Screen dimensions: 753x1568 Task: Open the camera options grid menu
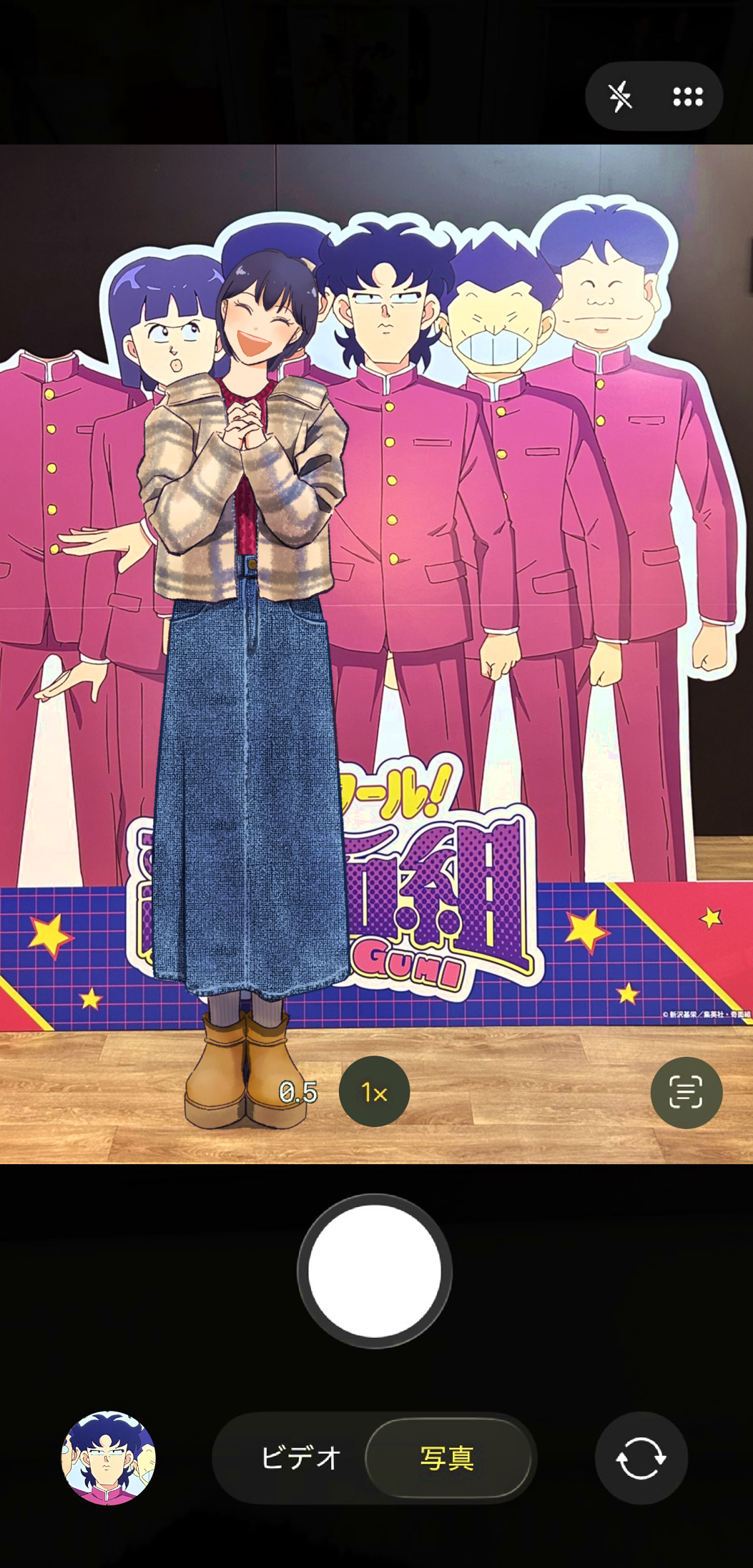(688, 97)
